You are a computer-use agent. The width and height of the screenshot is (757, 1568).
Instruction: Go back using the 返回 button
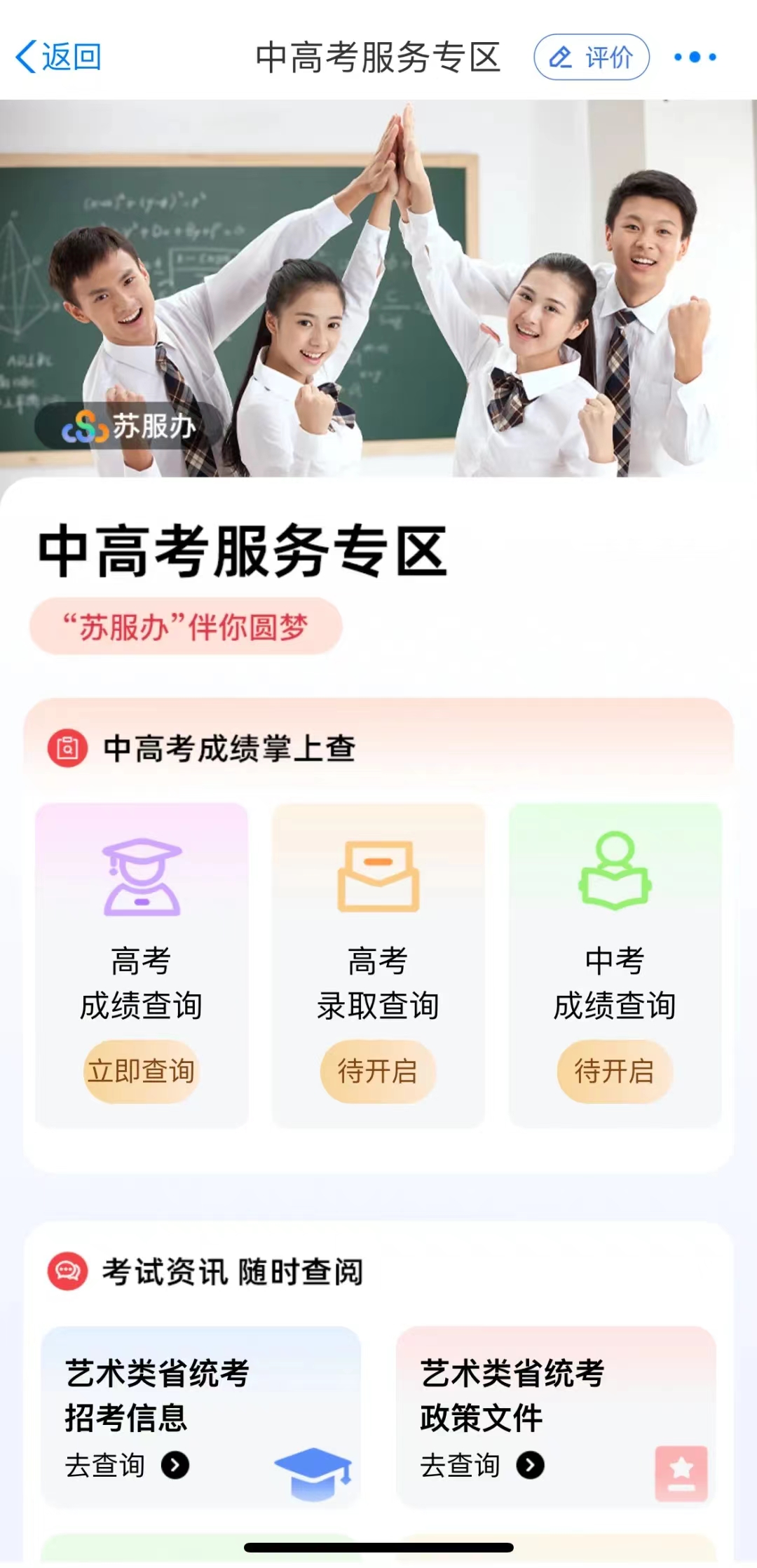58,57
